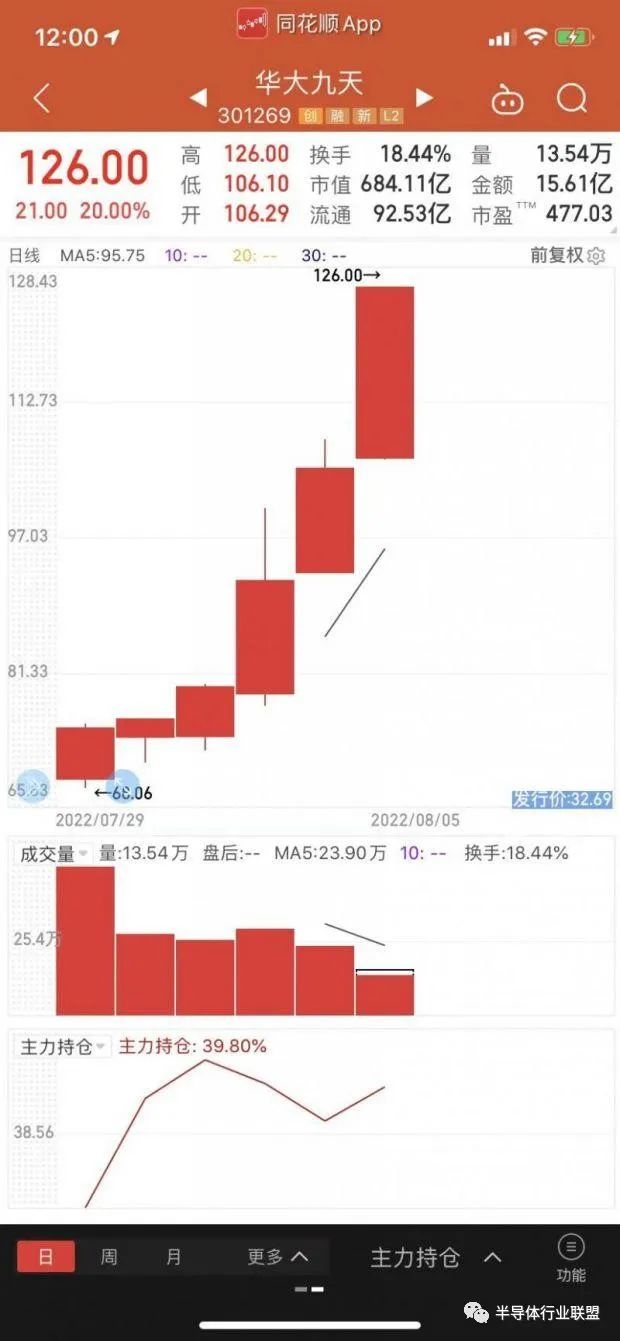The image size is (620, 1341).
Task: Select the 日 daily chart tab
Action: 46,1257
